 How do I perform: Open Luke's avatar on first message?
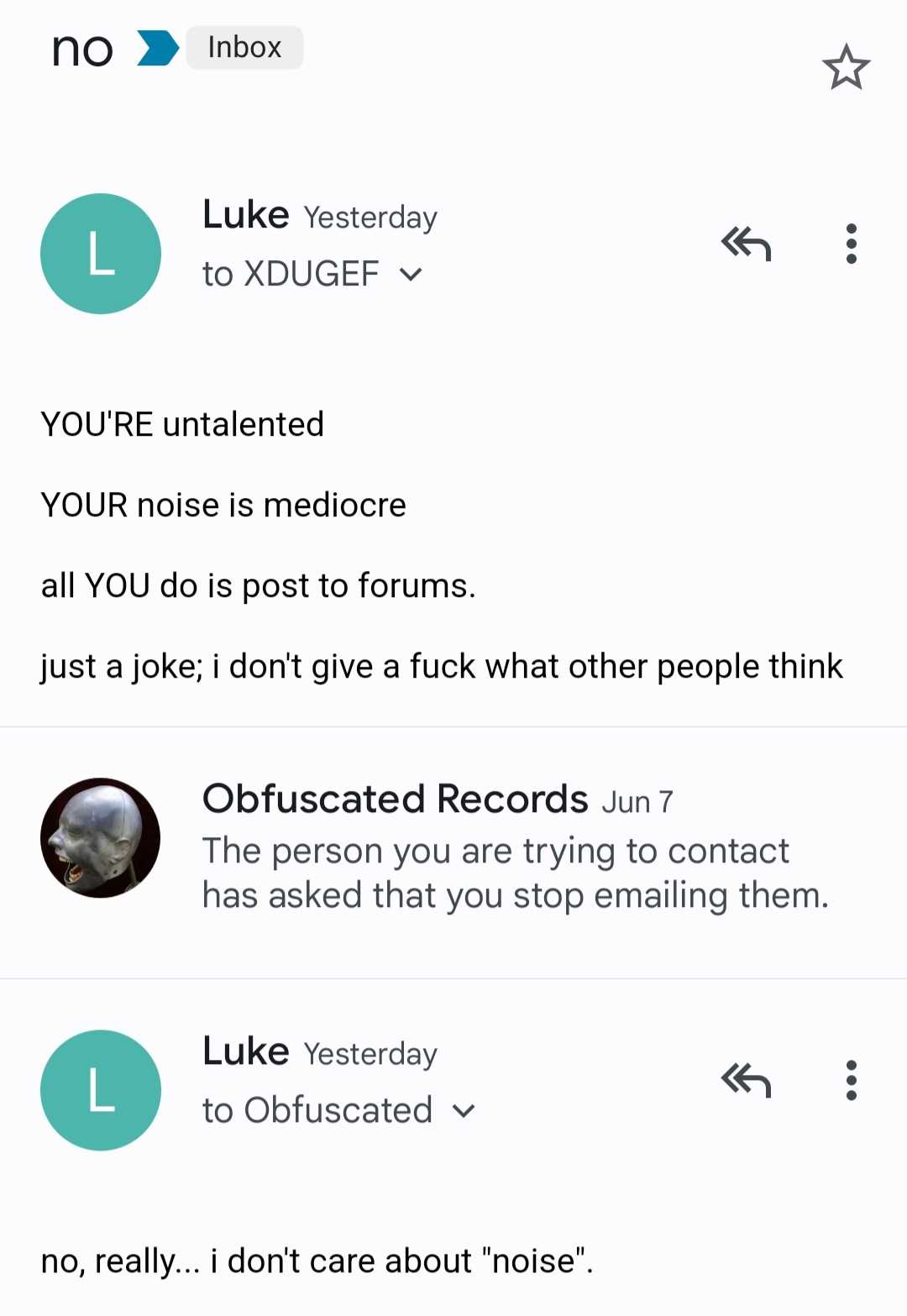101,254
